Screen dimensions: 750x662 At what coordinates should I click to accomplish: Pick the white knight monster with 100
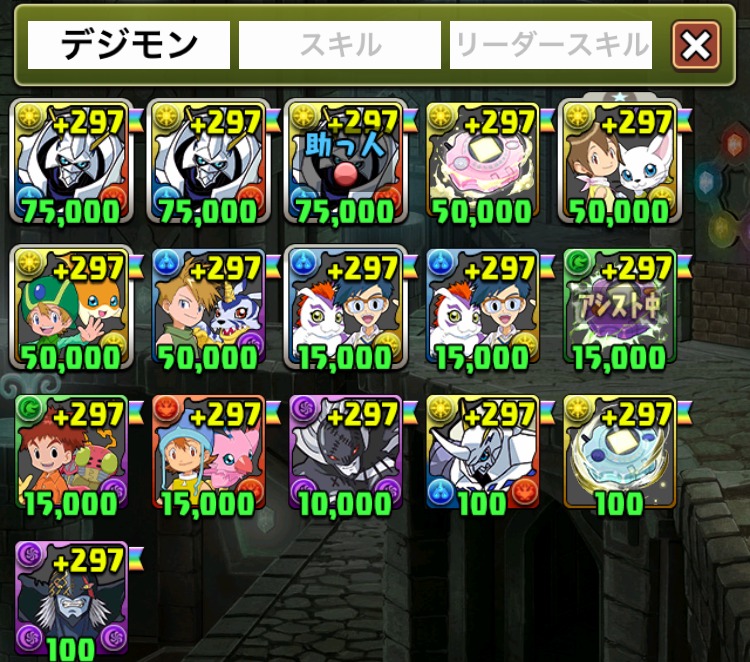(x=482, y=454)
